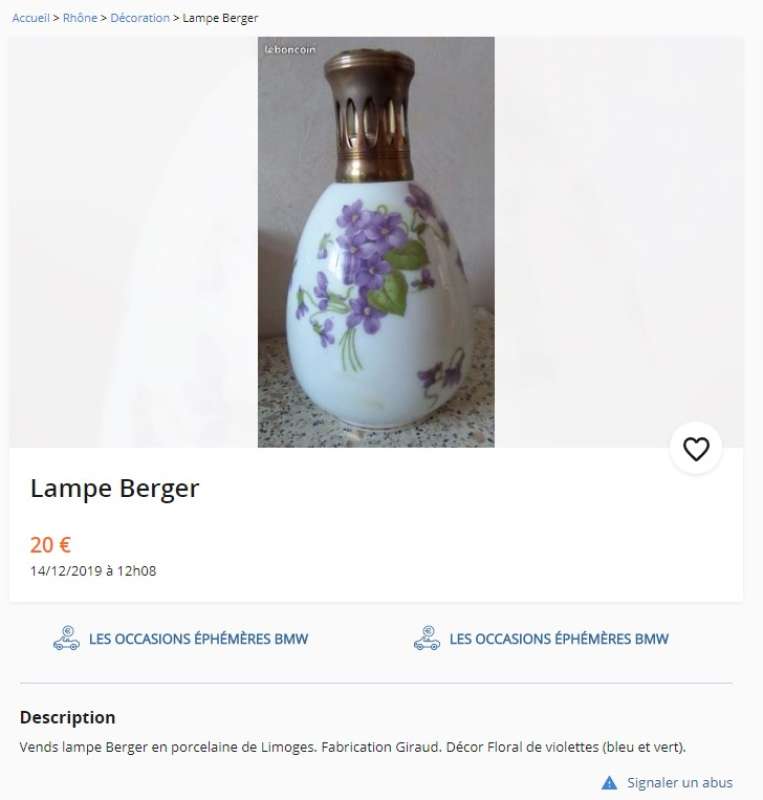Report this ad via Signaler un abus
The image size is (763, 800).
[679, 783]
